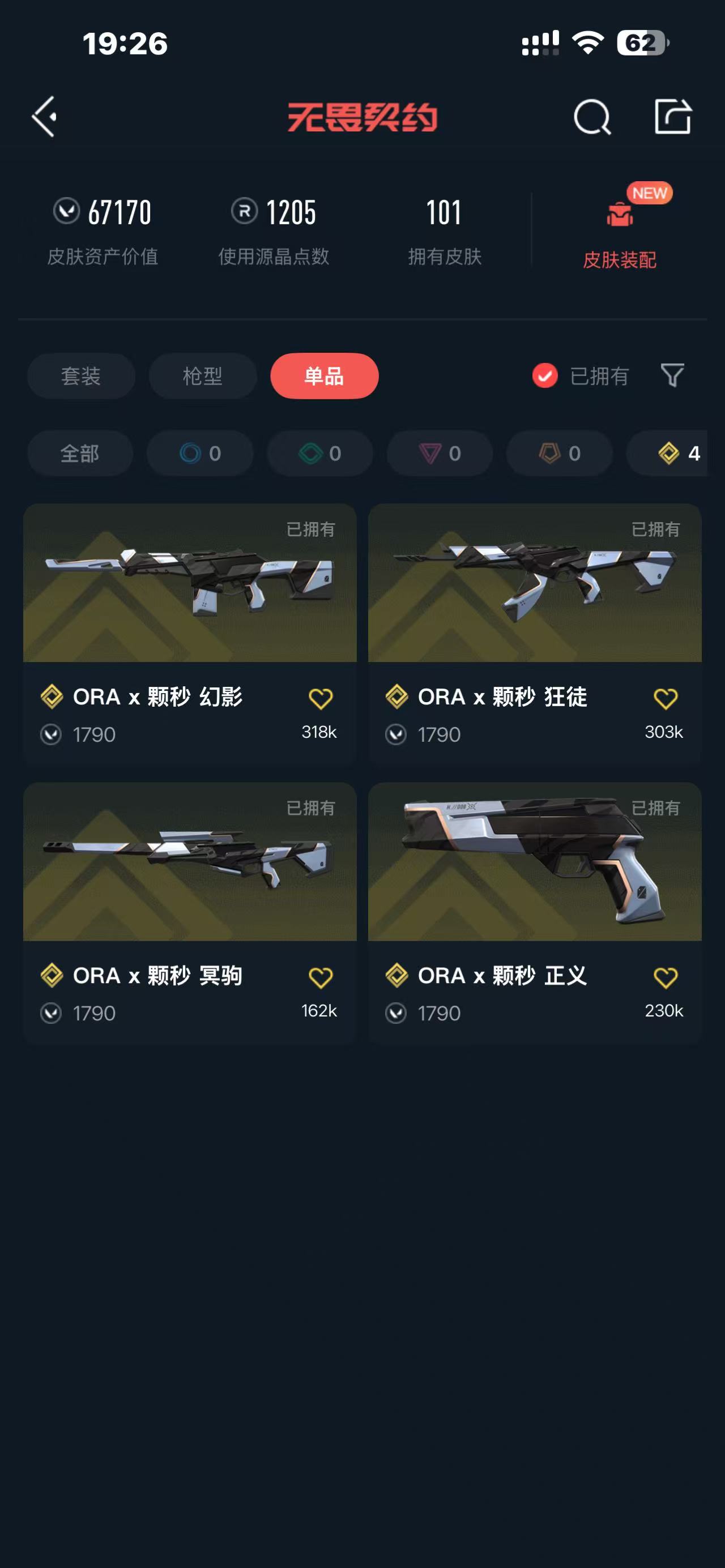Open the ORA x 颗秒 幻影 skin card

click(x=189, y=583)
